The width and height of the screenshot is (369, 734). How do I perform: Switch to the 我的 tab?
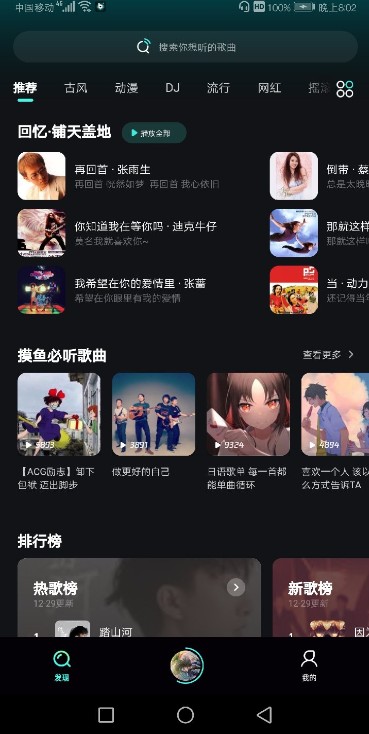[309, 665]
